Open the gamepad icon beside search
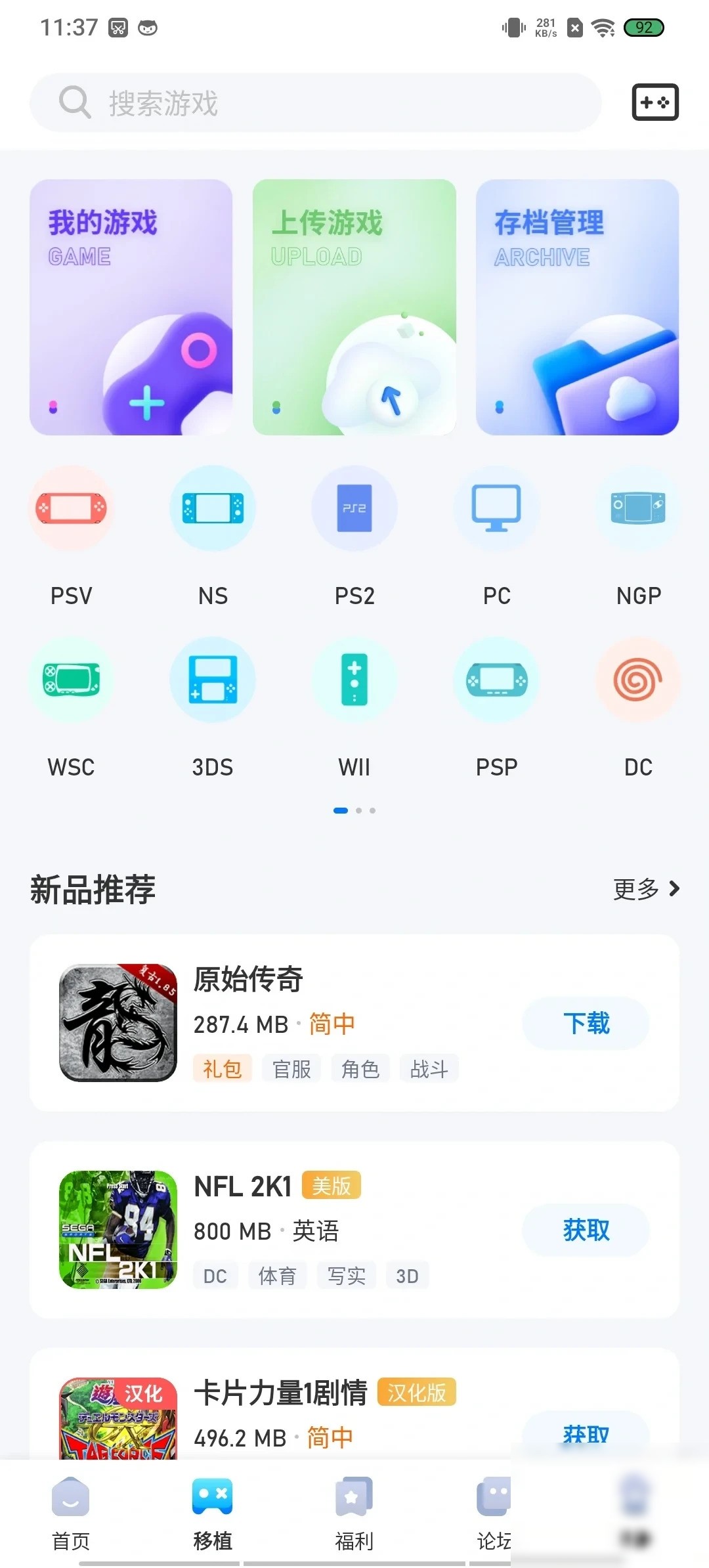Screen dimensions: 709x1568 tap(655, 102)
